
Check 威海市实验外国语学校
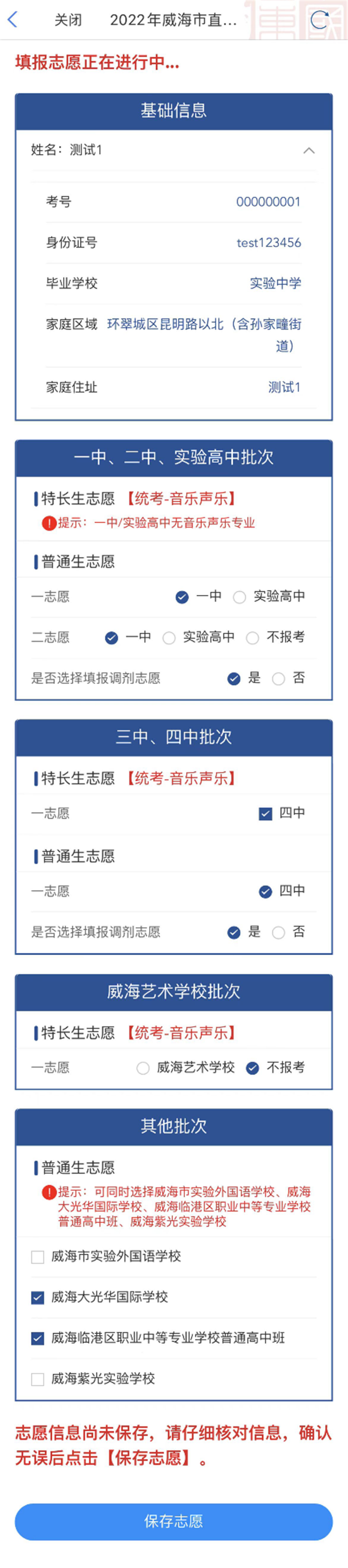coord(38,1257)
